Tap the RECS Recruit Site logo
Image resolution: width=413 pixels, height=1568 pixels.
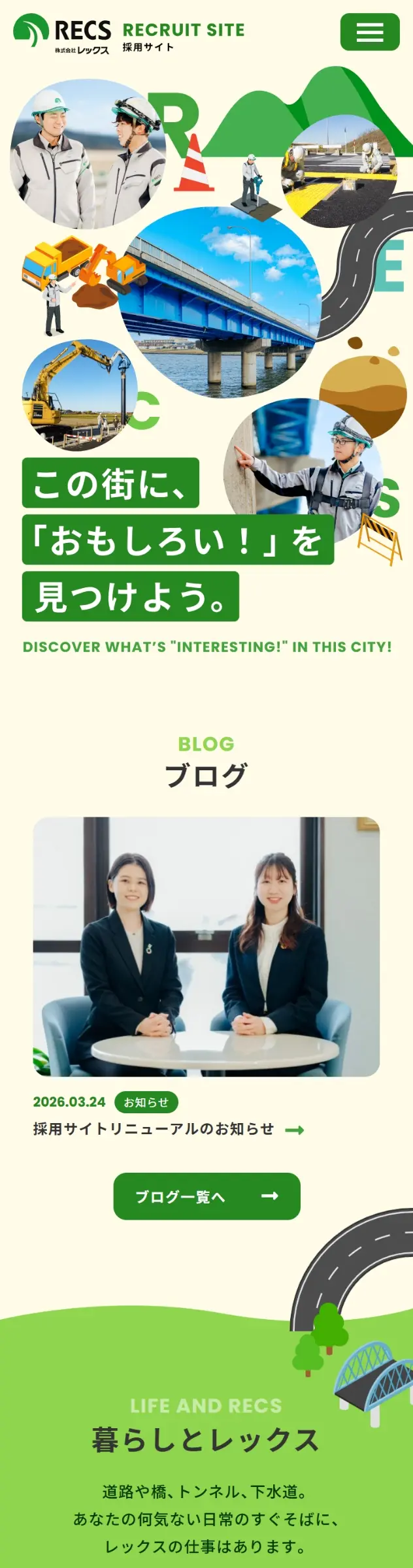pos(129,33)
